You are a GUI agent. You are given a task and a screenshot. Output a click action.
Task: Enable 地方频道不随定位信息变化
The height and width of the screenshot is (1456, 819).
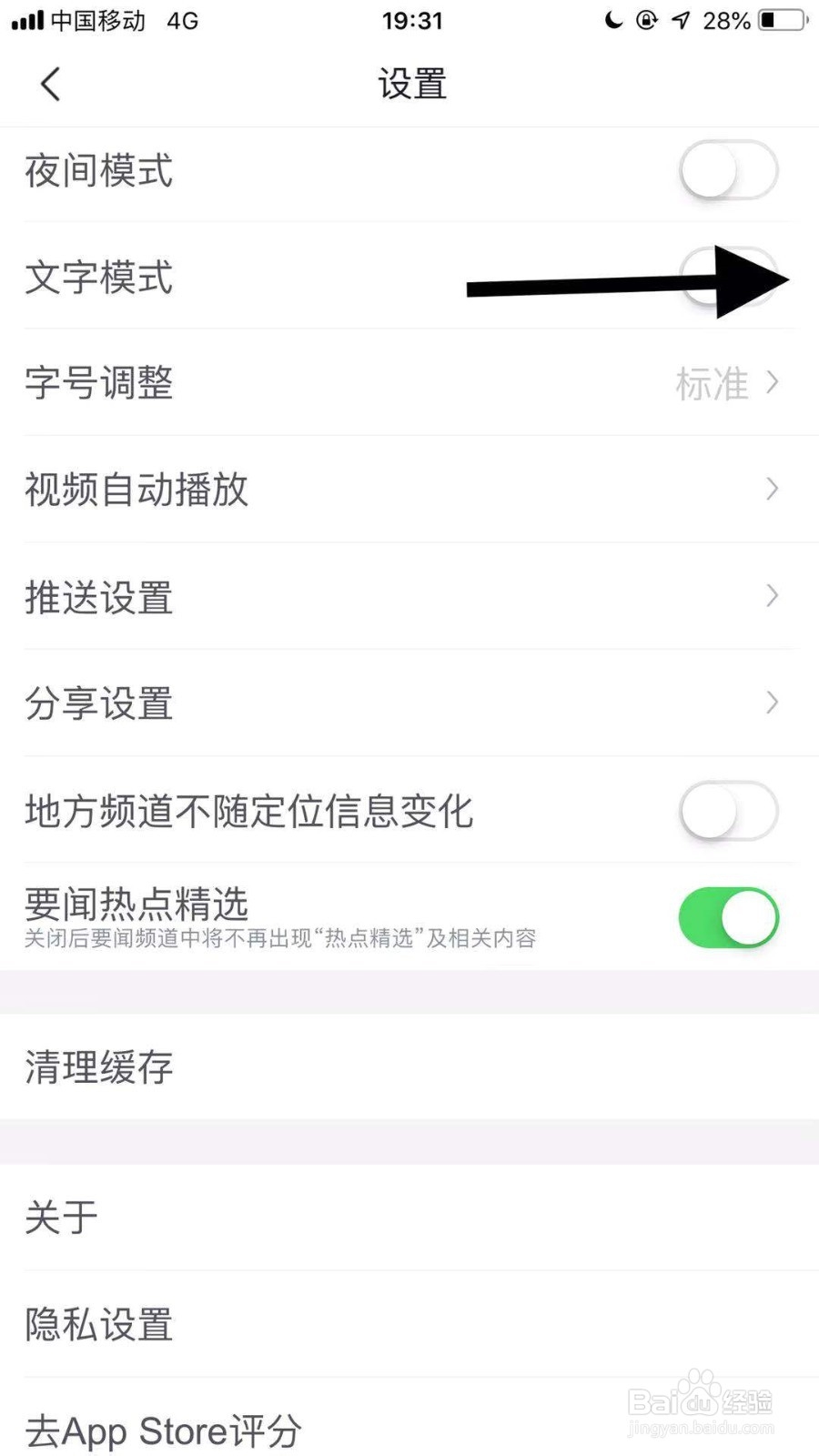point(727,811)
